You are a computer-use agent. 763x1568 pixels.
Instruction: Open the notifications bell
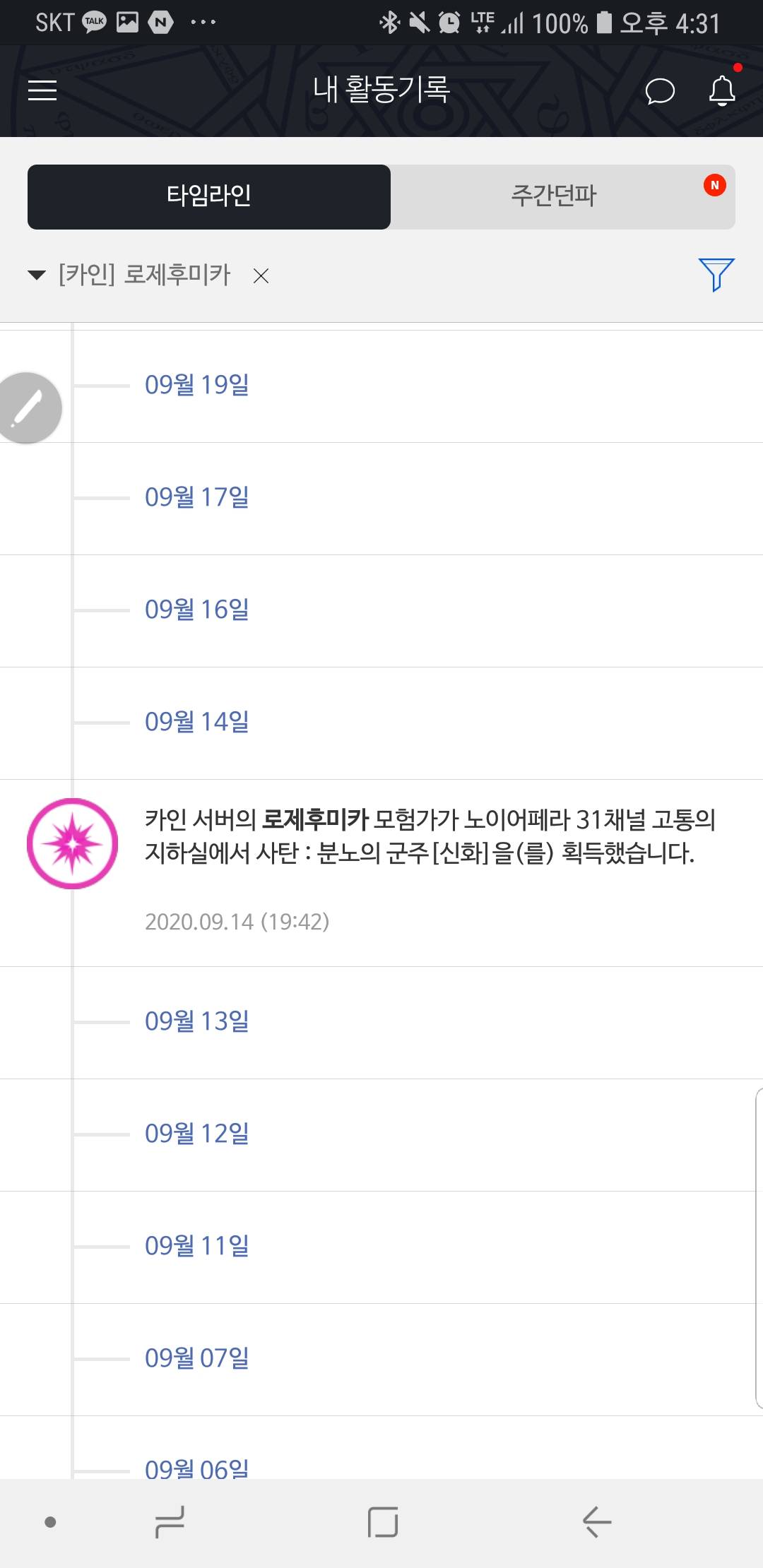(722, 91)
